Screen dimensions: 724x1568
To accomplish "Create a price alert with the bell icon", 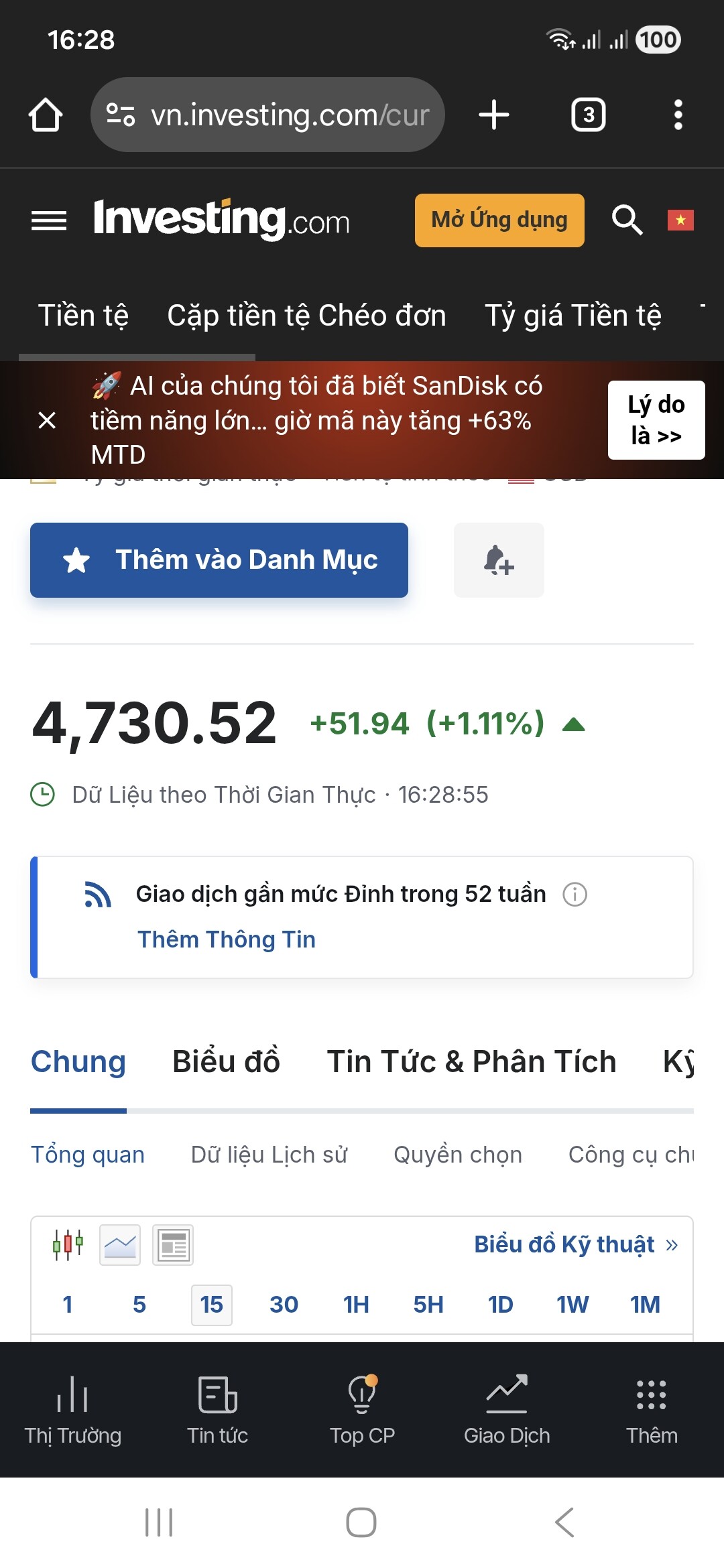I will [499, 560].
